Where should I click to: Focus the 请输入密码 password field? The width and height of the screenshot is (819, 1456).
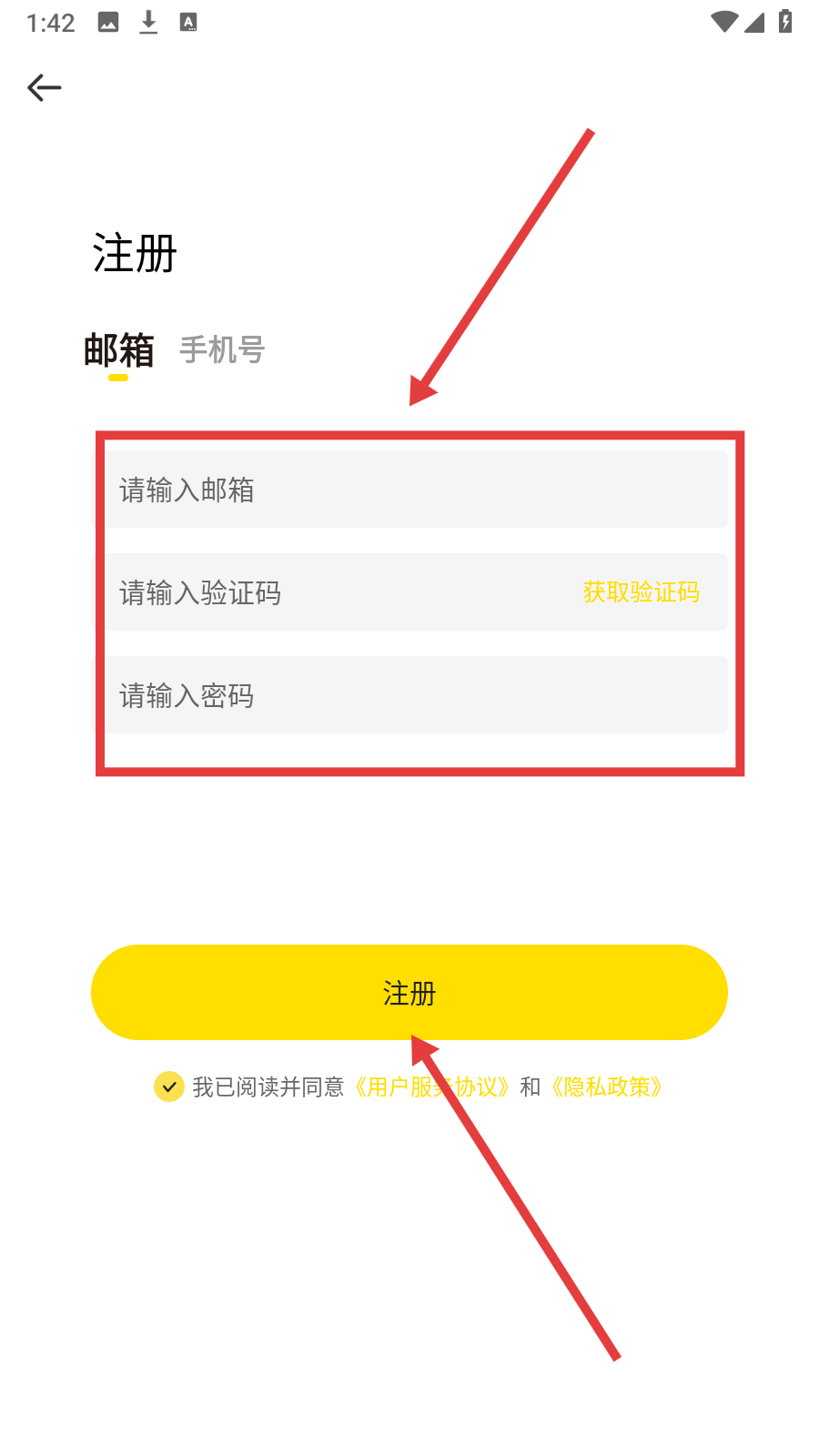[x=416, y=695]
